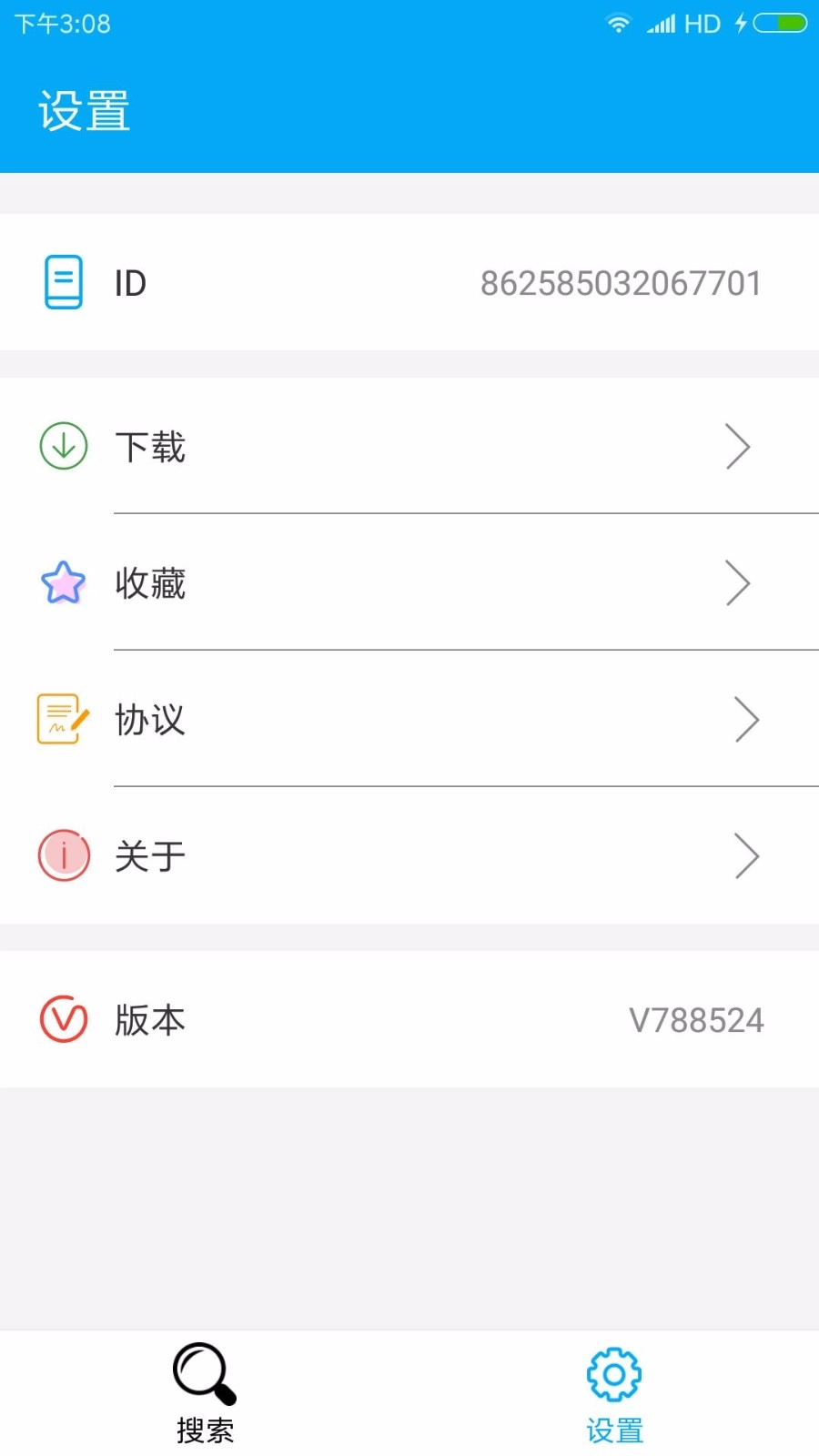Viewport: 819px width, 1456px height.
Task: Click the red V version icon
Action: [62, 1019]
